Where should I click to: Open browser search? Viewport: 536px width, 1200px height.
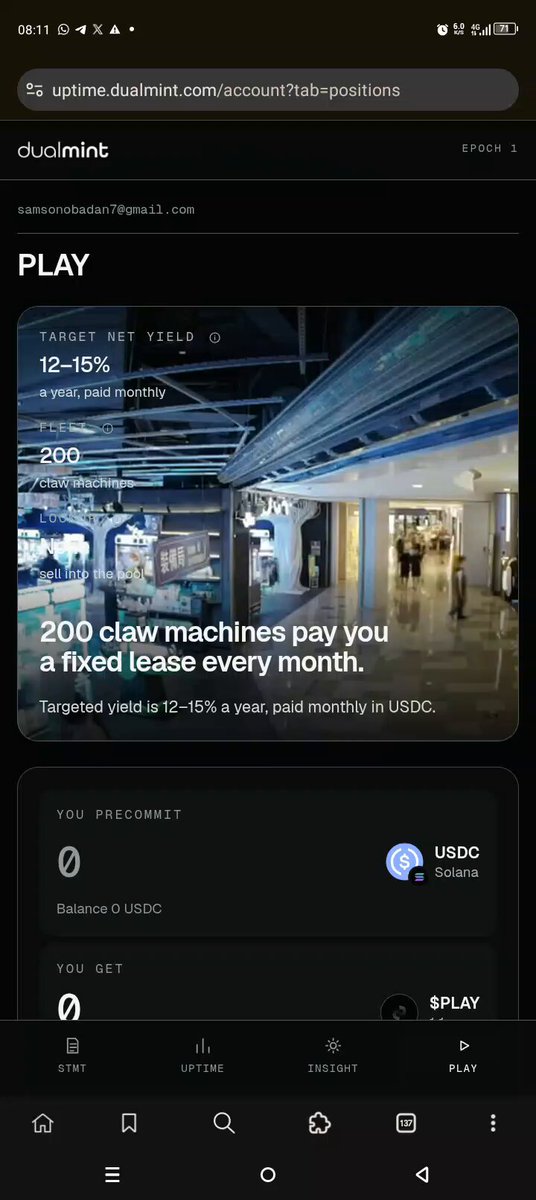(x=224, y=1123)
